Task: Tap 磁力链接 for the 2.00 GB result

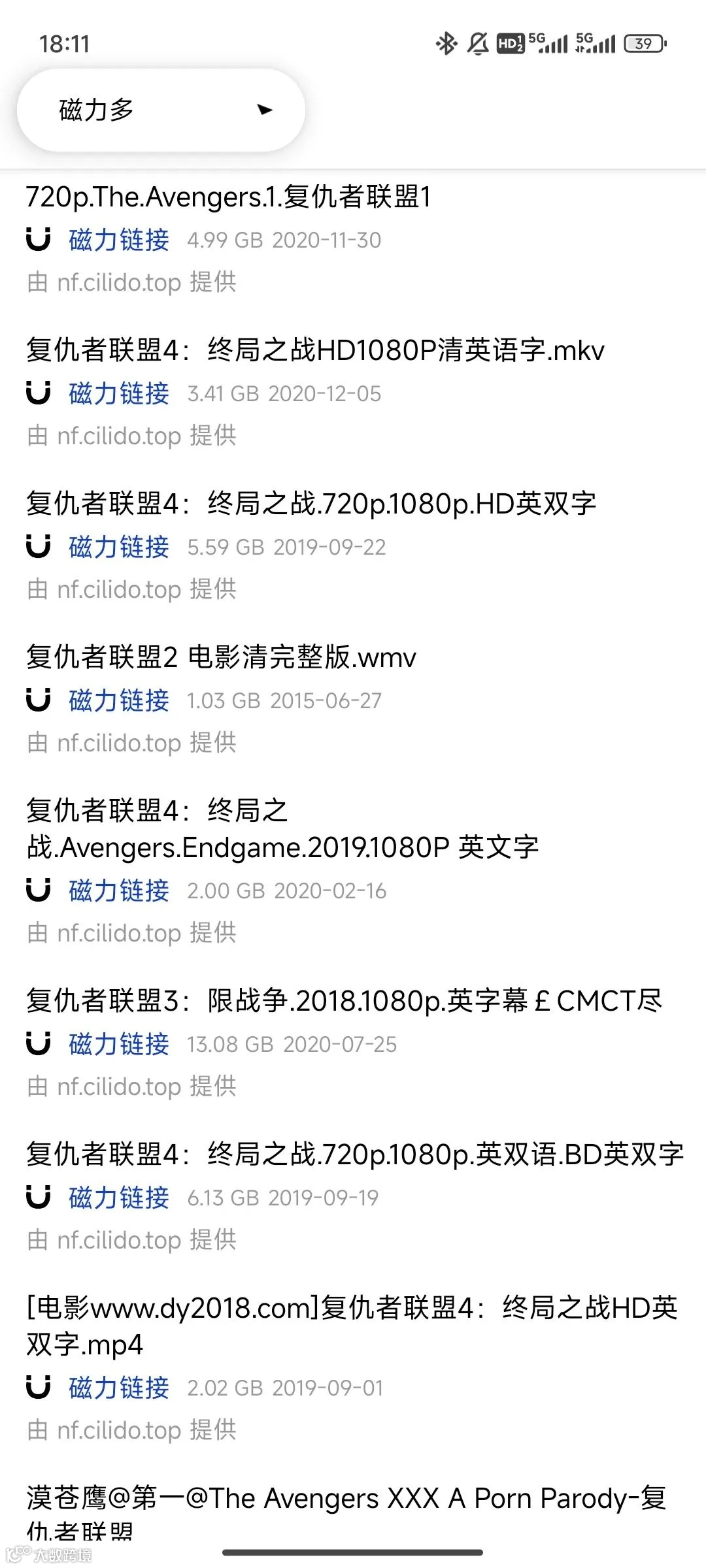Action: (118, 890)
